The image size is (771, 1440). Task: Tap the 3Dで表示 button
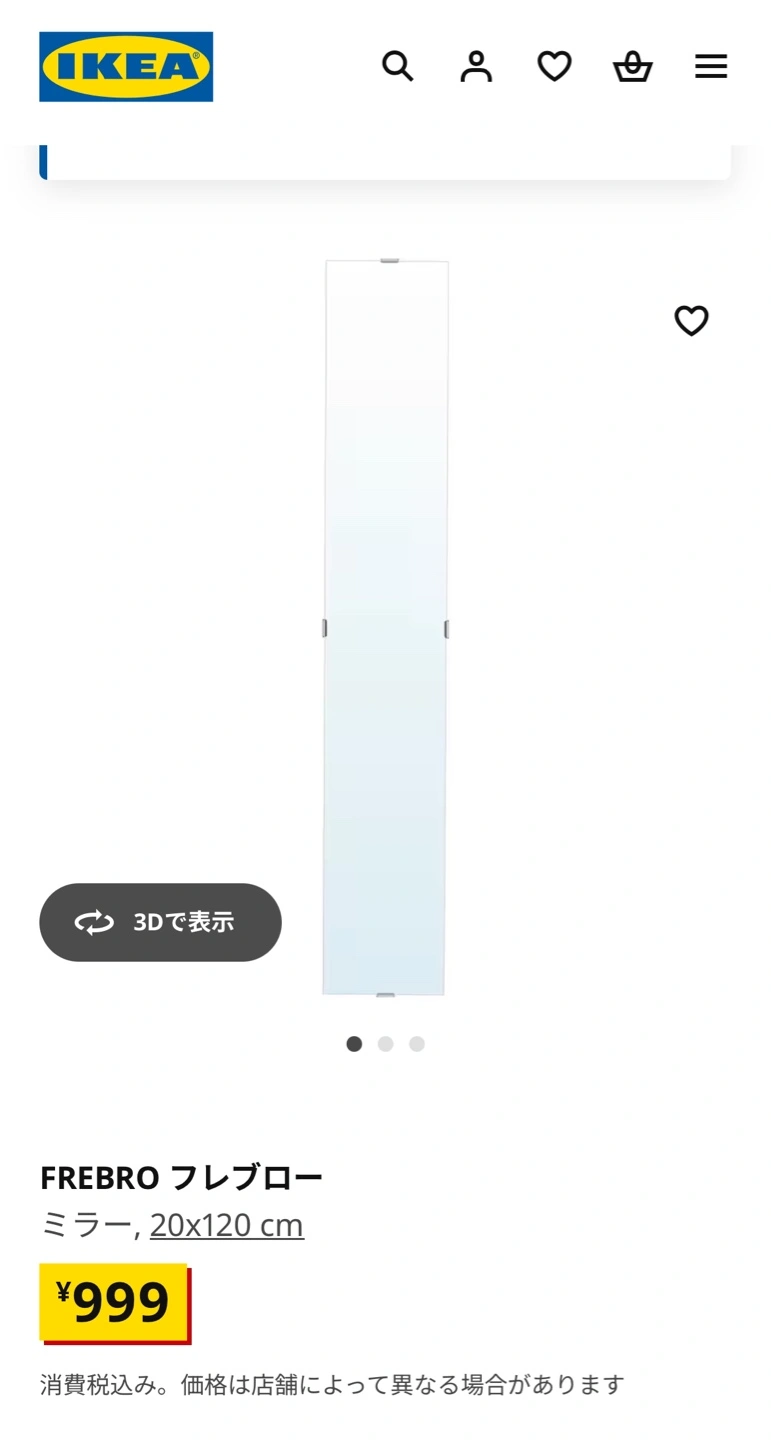click(160, 922)
